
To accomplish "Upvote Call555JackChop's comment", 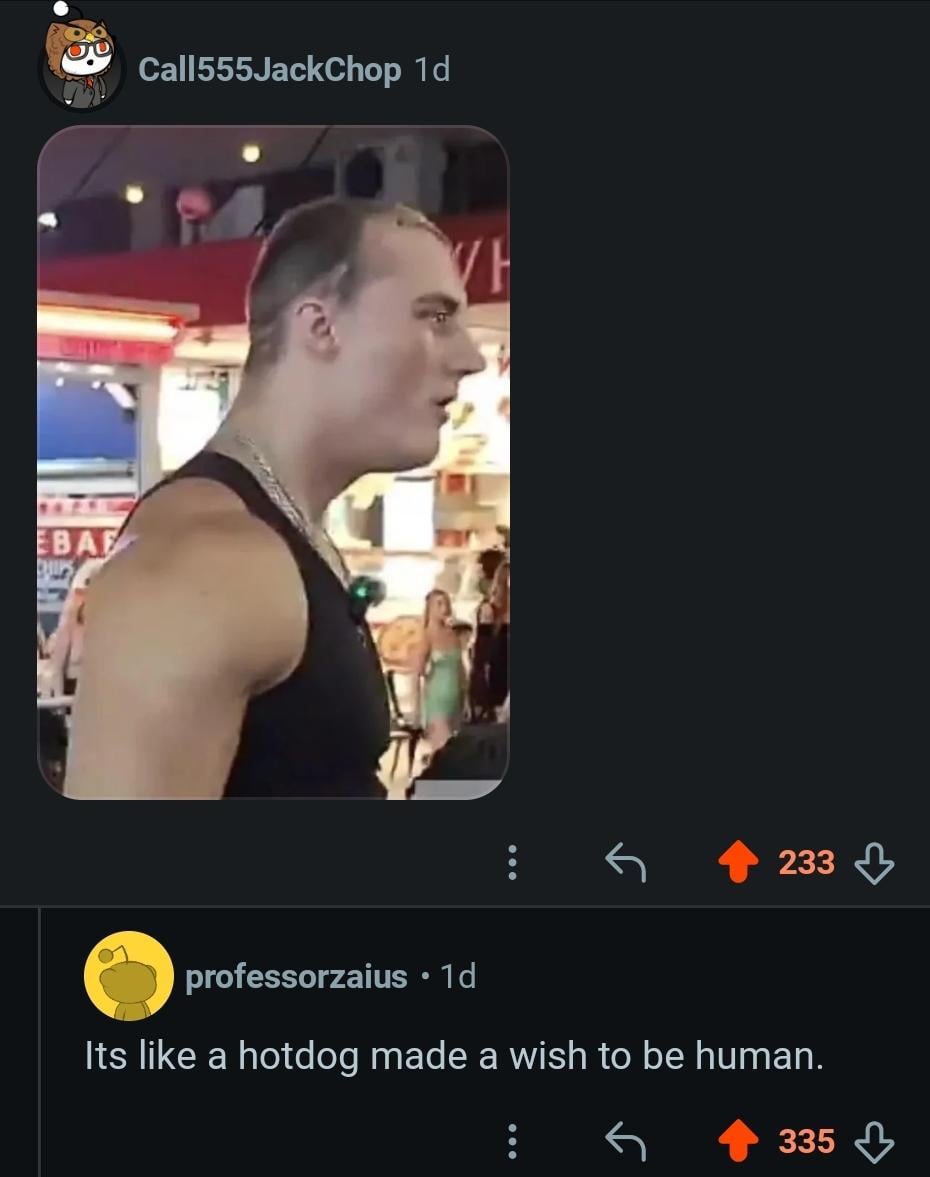I will pos(738,862).
